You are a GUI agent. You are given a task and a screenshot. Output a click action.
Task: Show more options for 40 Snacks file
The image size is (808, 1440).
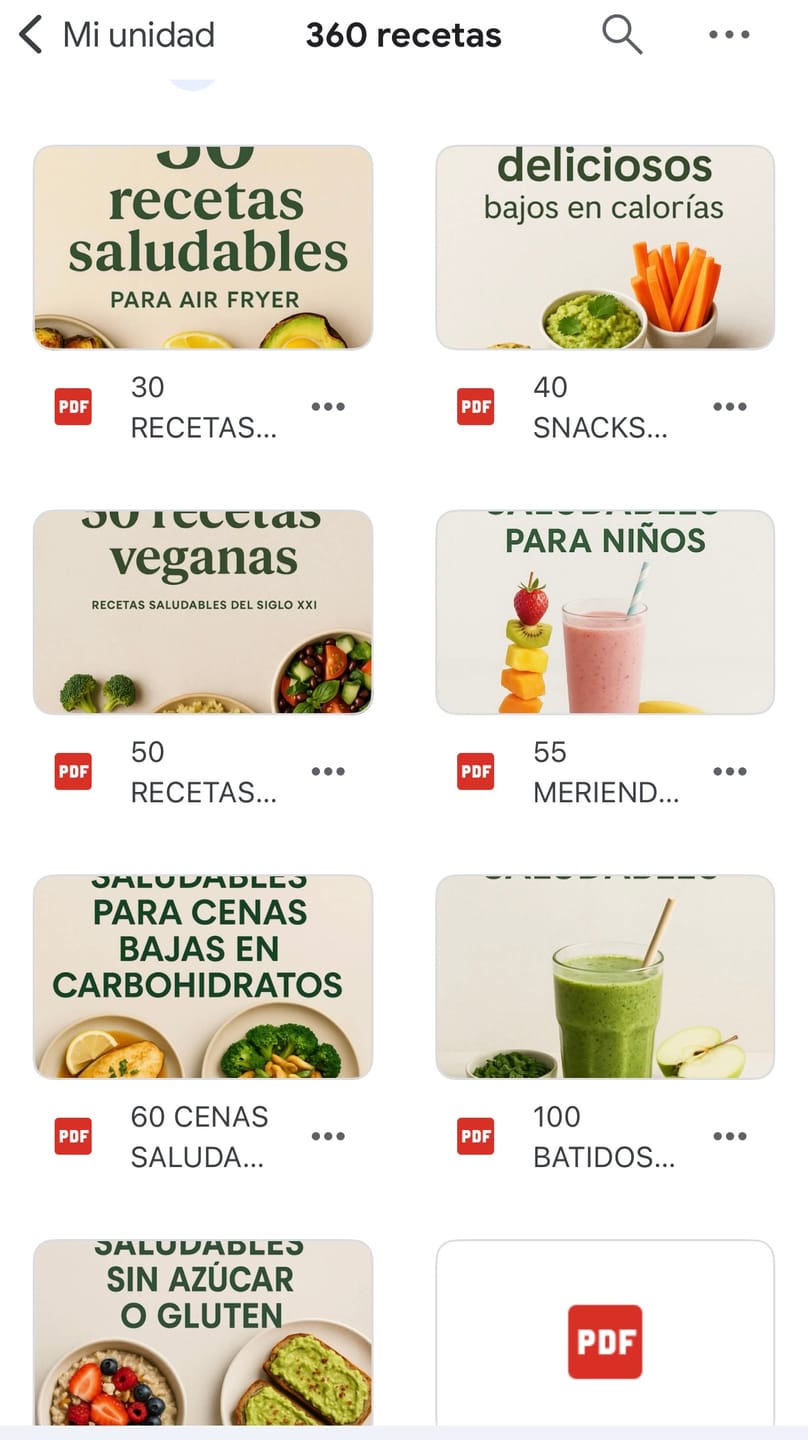[730, 407]
